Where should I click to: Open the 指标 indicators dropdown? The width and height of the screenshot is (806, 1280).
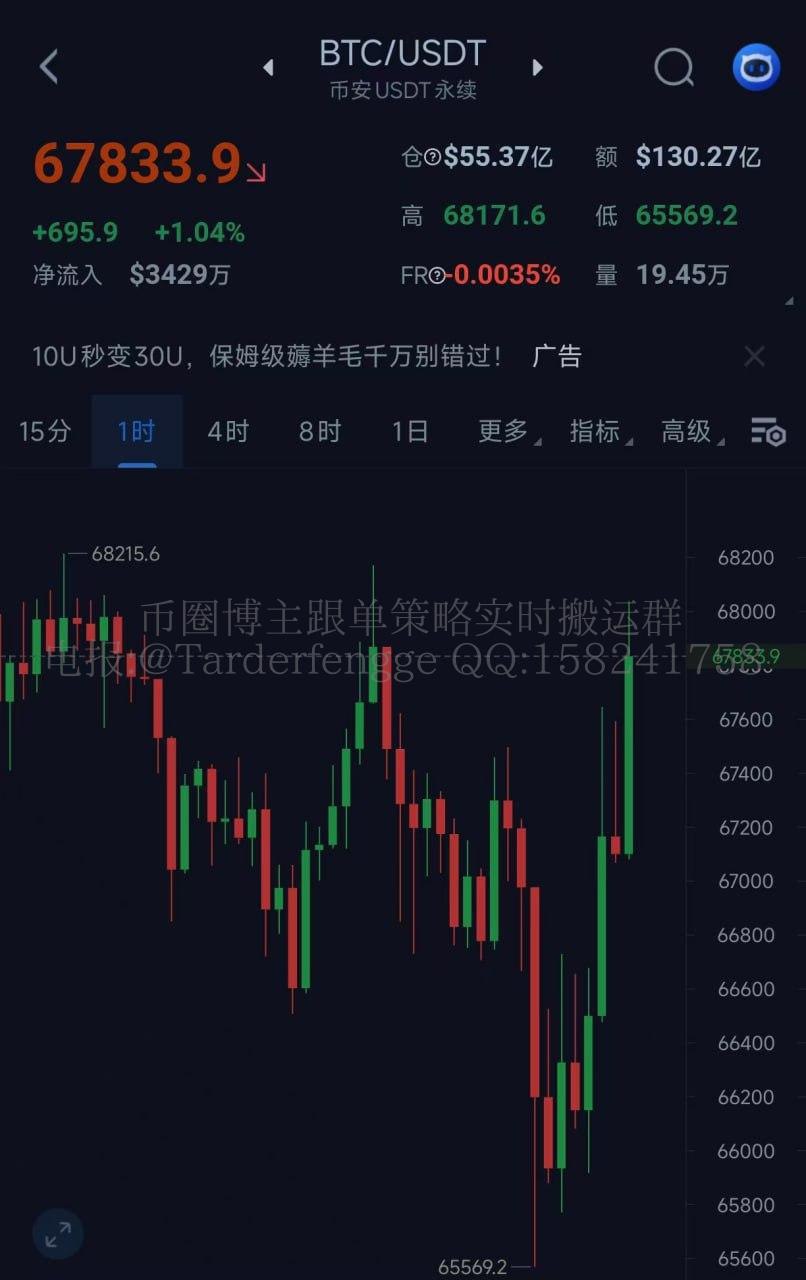click(599, 431)
